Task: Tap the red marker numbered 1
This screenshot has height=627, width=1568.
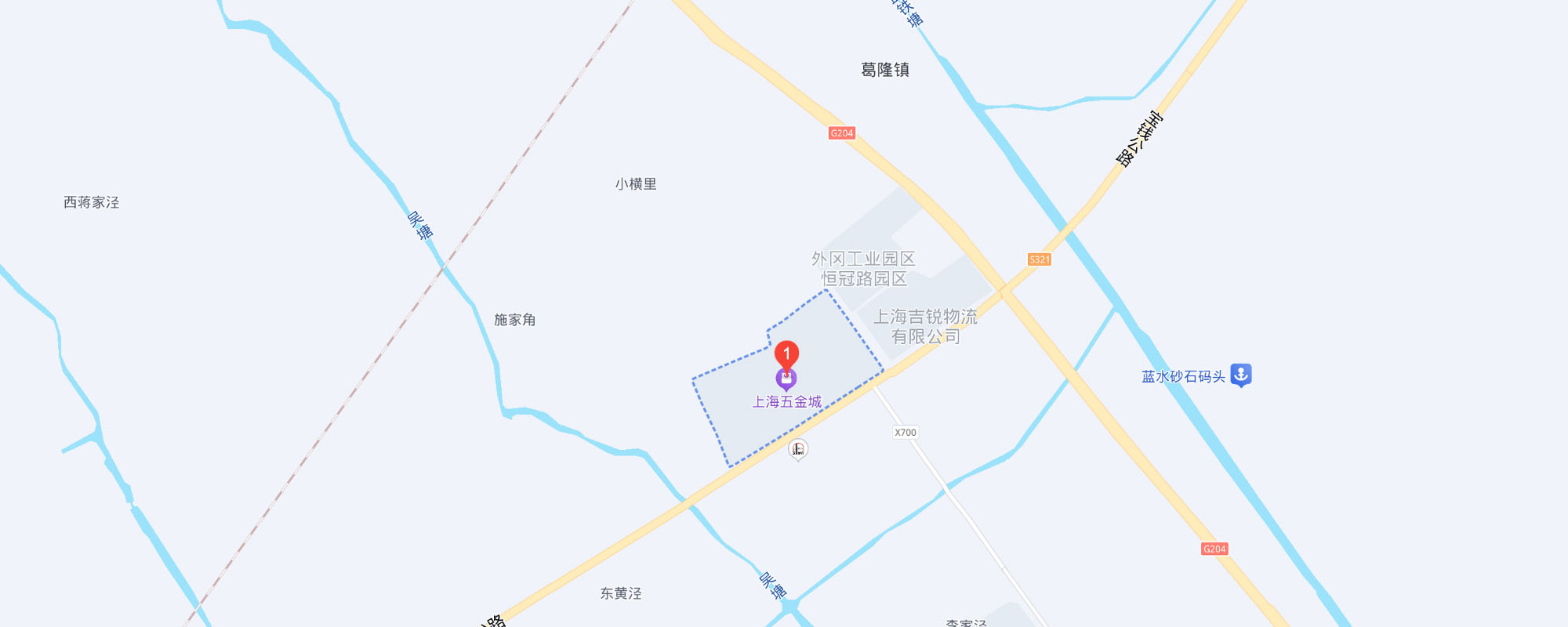Action: (x=786, y=354)
